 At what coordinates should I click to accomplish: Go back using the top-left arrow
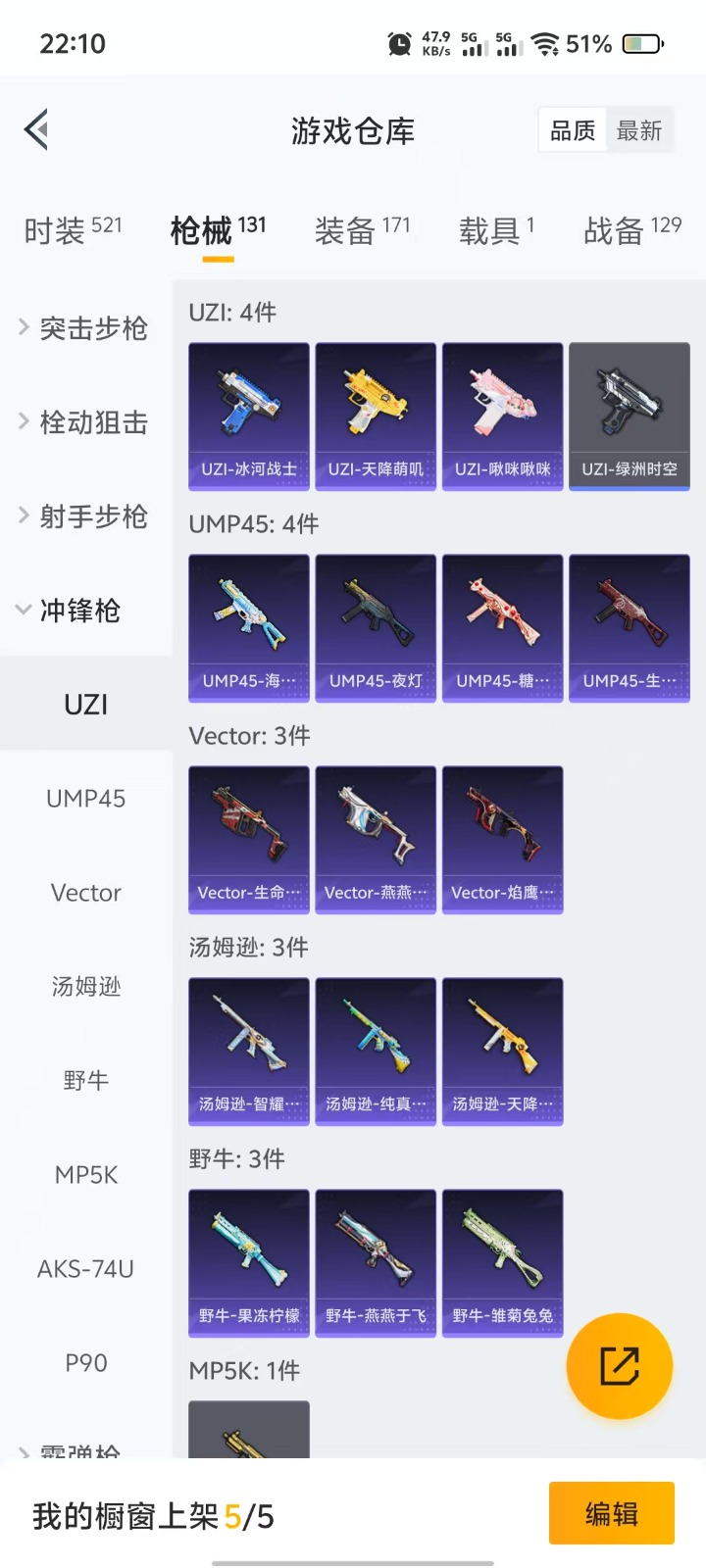(x=36, y=130)
